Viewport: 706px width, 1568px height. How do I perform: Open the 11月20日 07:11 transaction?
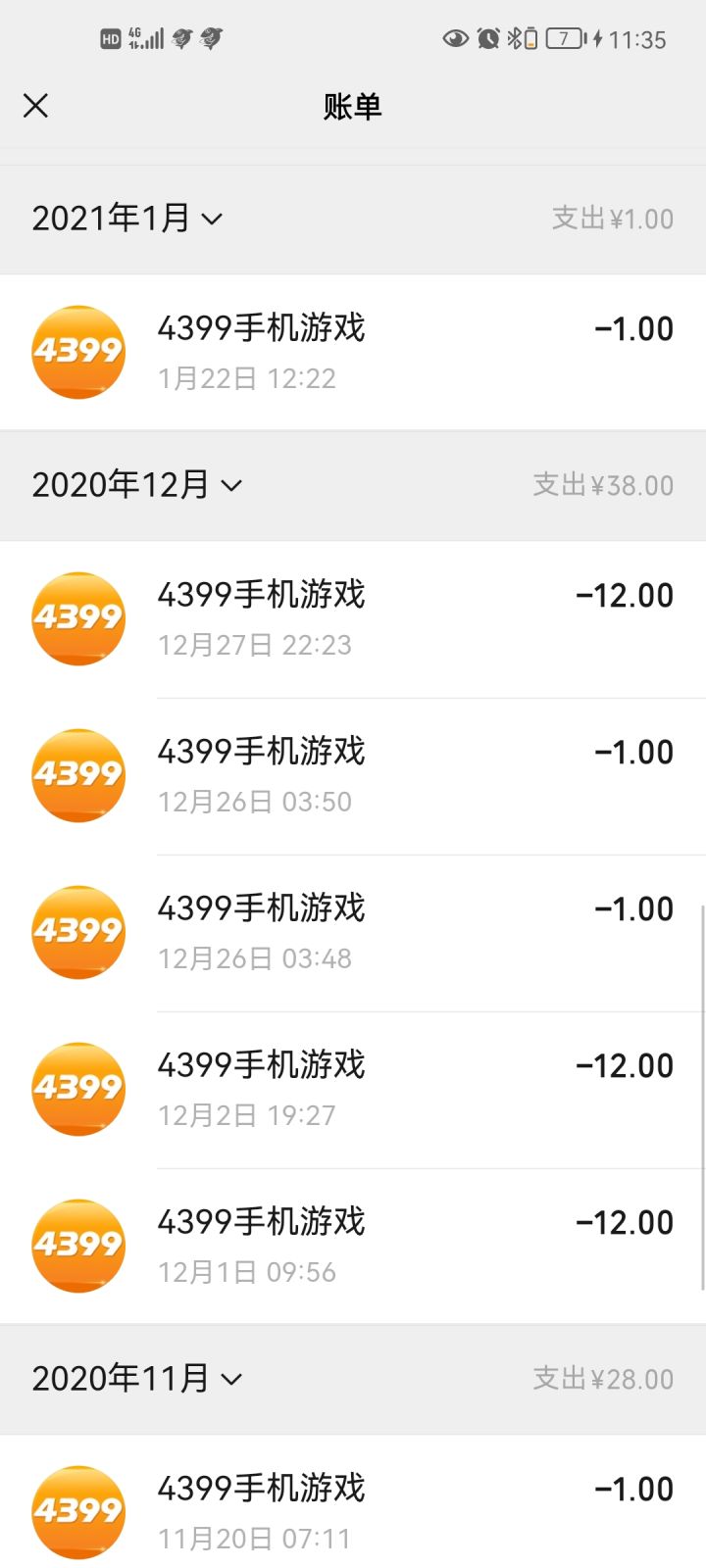coord(353,1511)
